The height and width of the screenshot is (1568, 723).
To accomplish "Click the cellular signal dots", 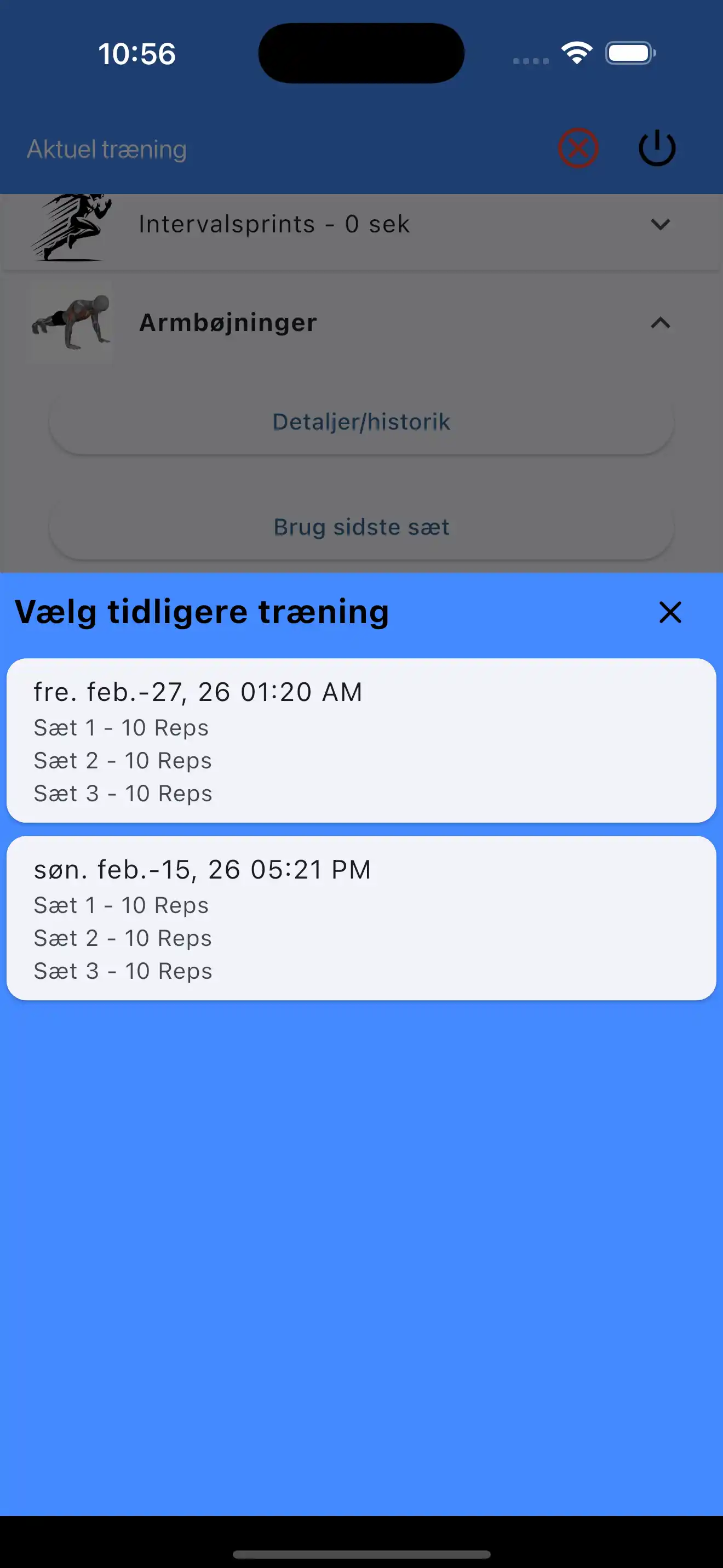I will coord(529,60).
